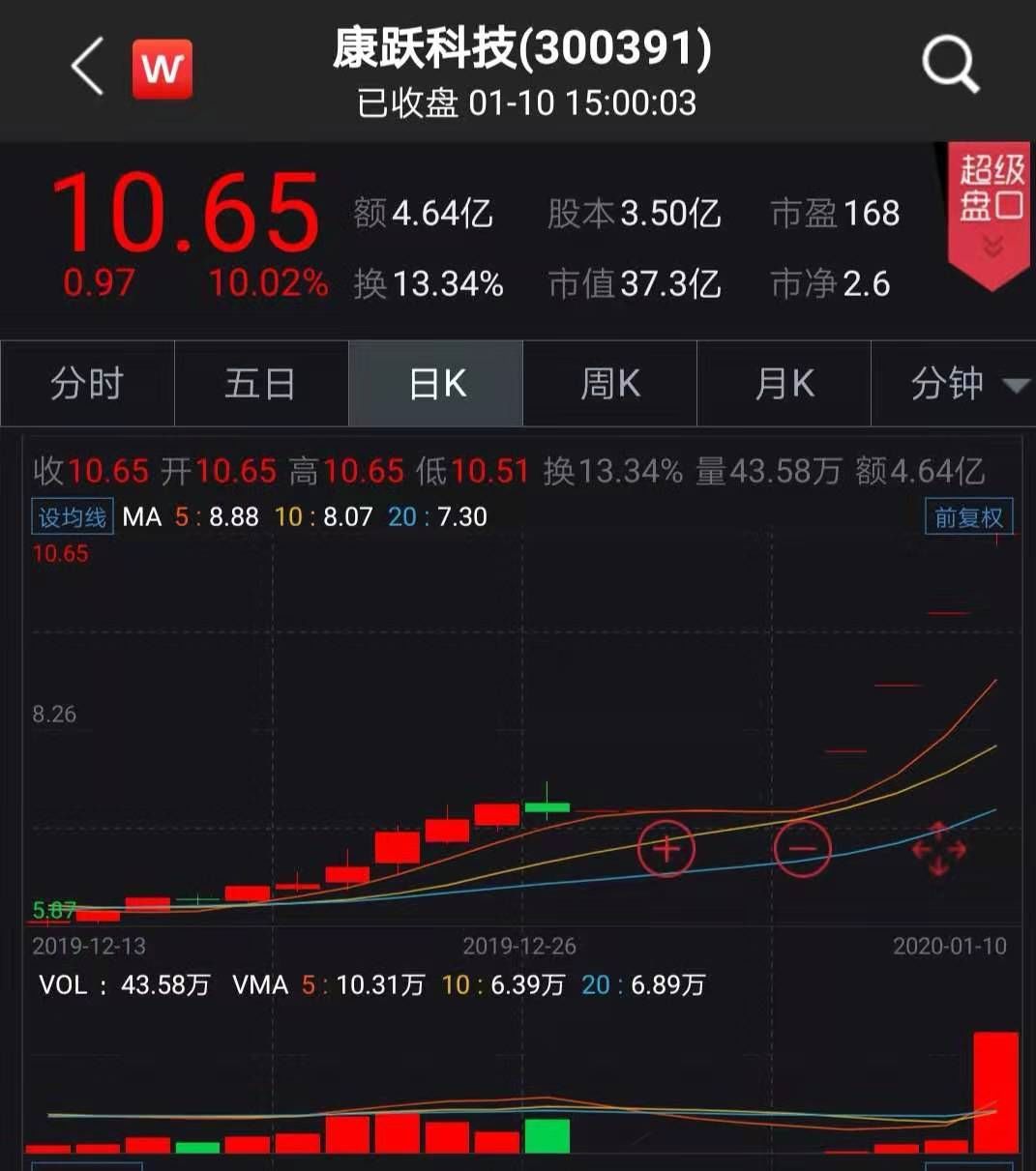
Task: Open stock search with magnifier icon
Action: (x=949, y=62)
